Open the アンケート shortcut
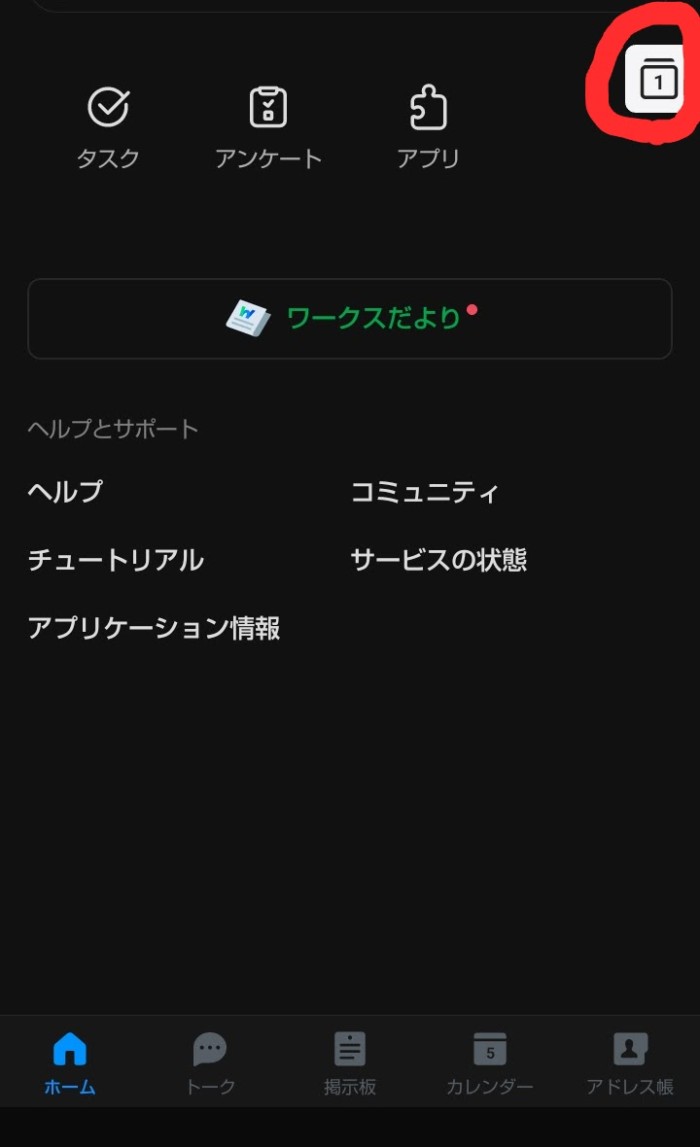The width and height of the screenshot is (700, 1147). point(268,127)
